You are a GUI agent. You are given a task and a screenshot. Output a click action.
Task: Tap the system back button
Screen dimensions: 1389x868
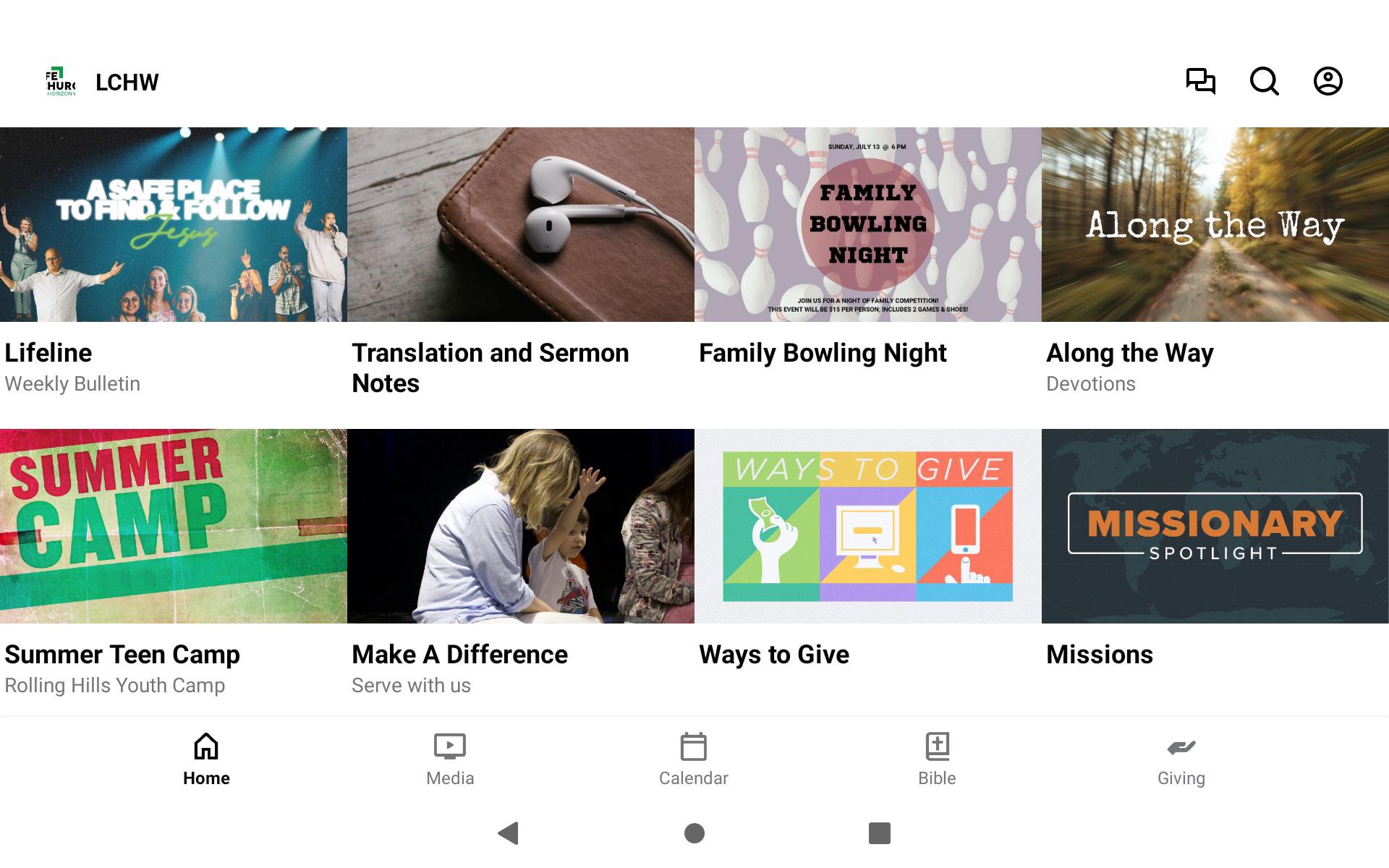pos(509,833)
